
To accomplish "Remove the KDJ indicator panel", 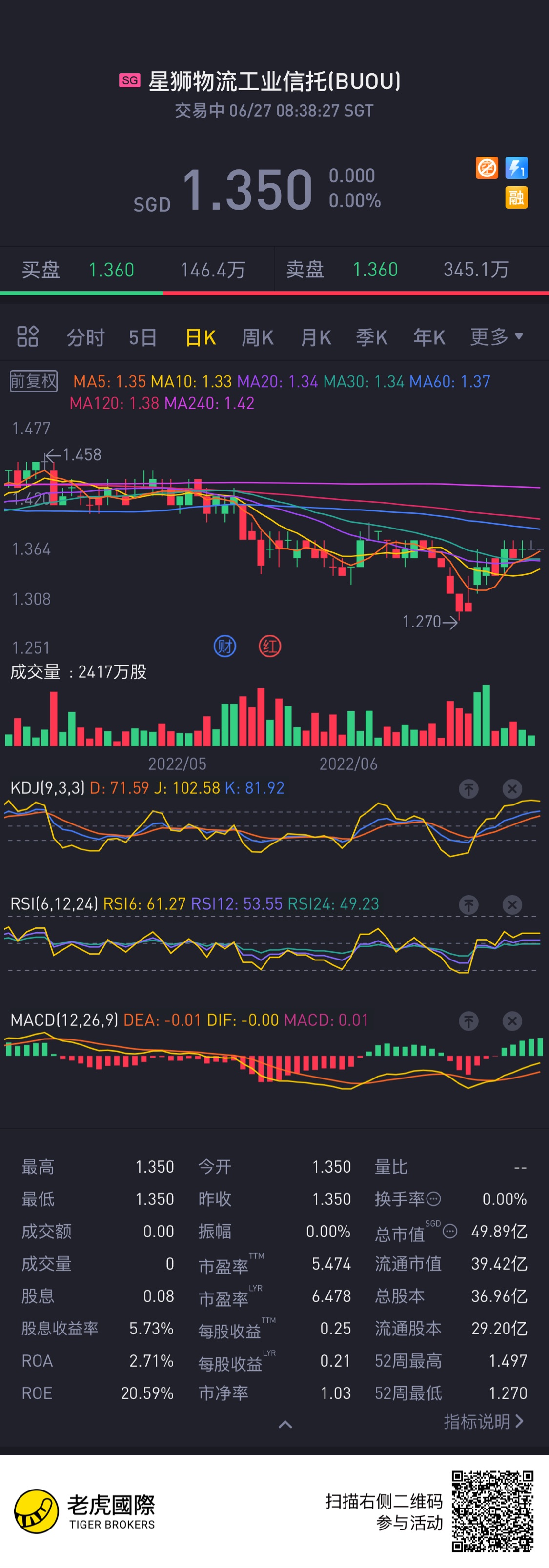I will pyautogui.click(x=512, y=789).
